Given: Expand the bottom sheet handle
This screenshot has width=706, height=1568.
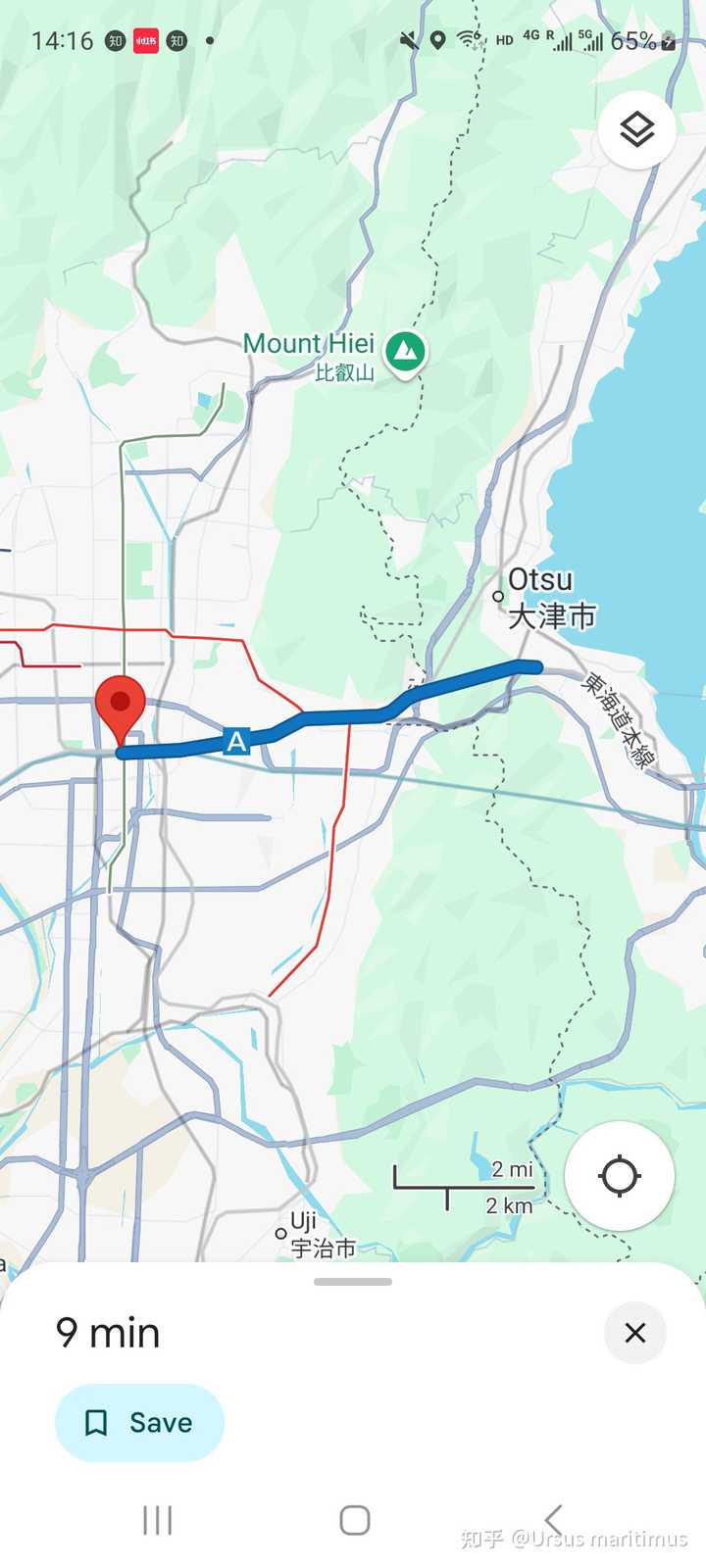Looking at the screenshot, I should pos(353,1282).
